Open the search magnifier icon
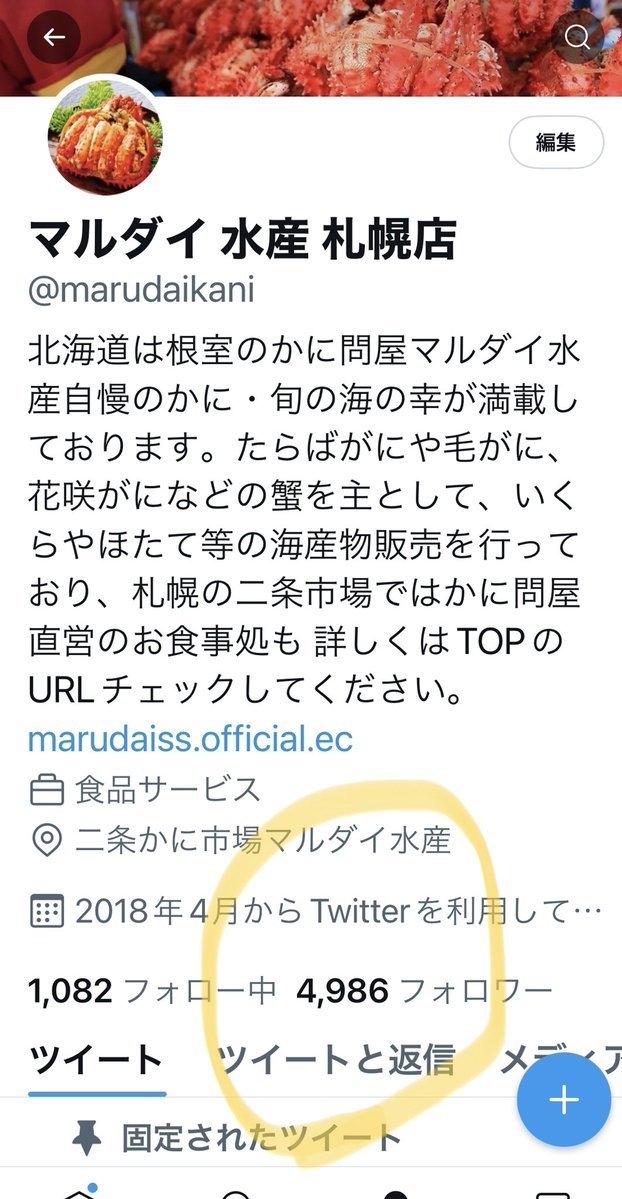The image size is (622, 1199). pos(578,38)
